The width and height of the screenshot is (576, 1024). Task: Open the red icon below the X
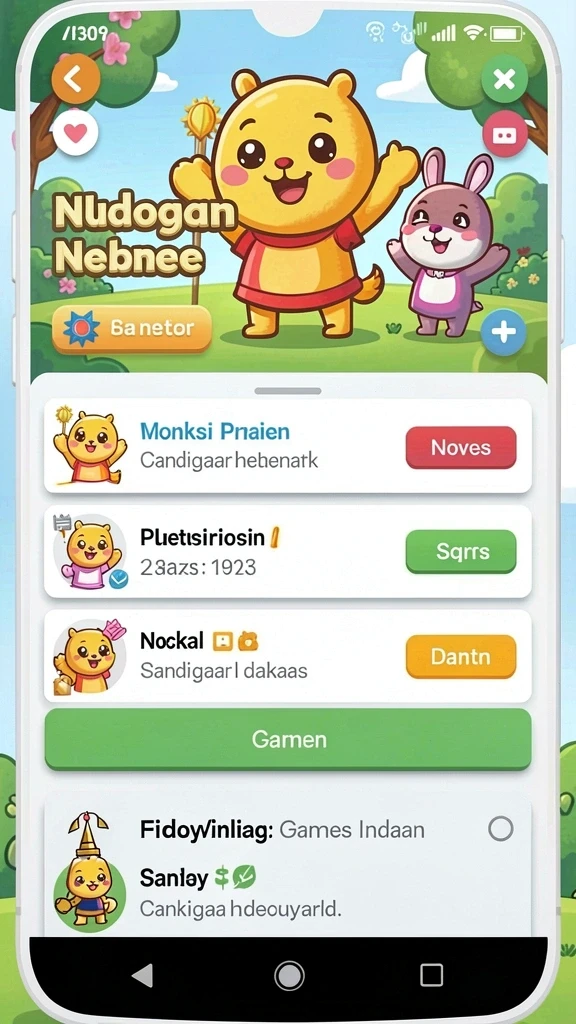[x=504, y=135]
